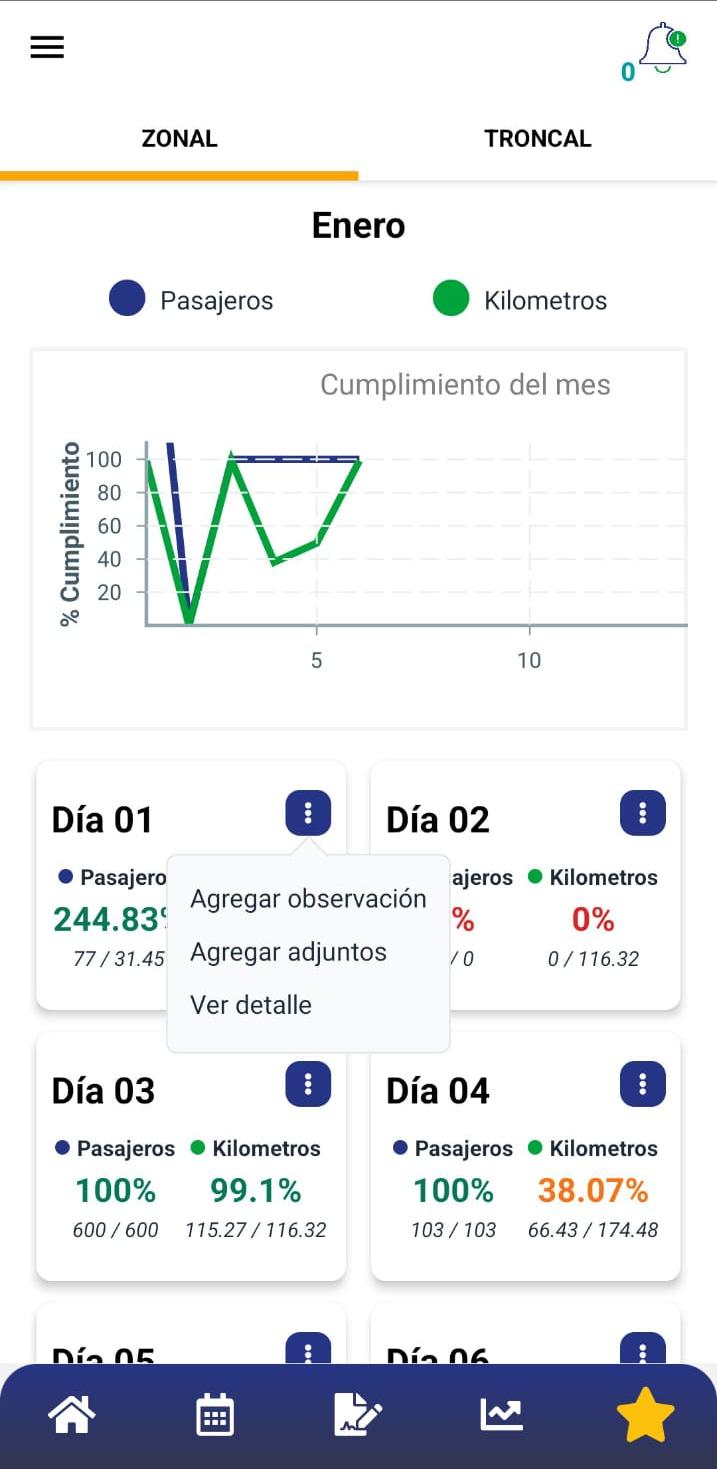Open the calendar tab

point(215,1415)
